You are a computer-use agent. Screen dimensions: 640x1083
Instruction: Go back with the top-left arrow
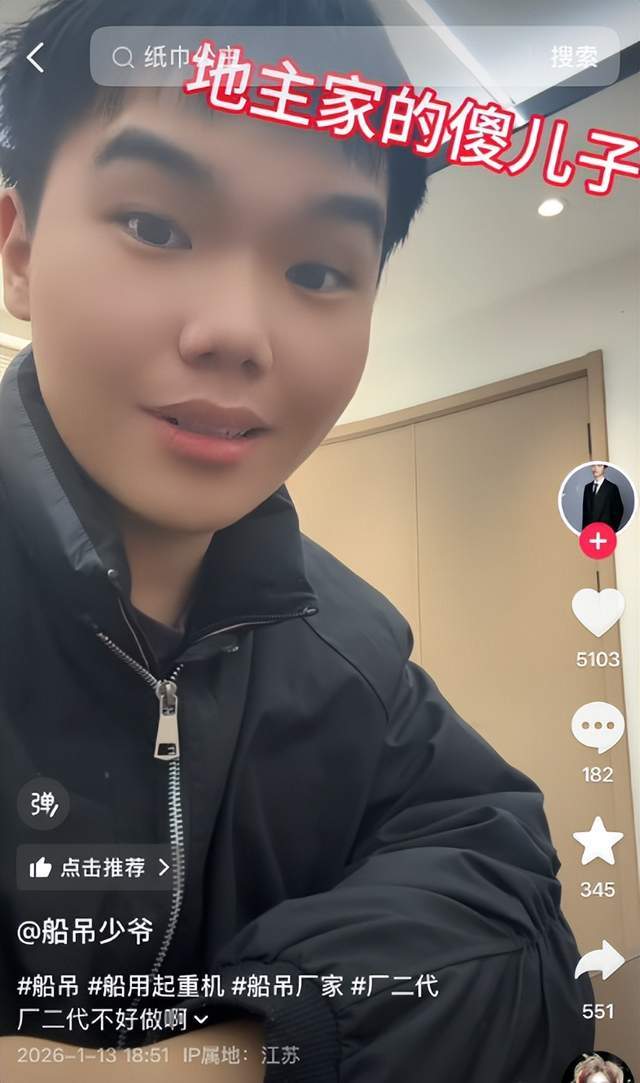[x=35, y=58]
